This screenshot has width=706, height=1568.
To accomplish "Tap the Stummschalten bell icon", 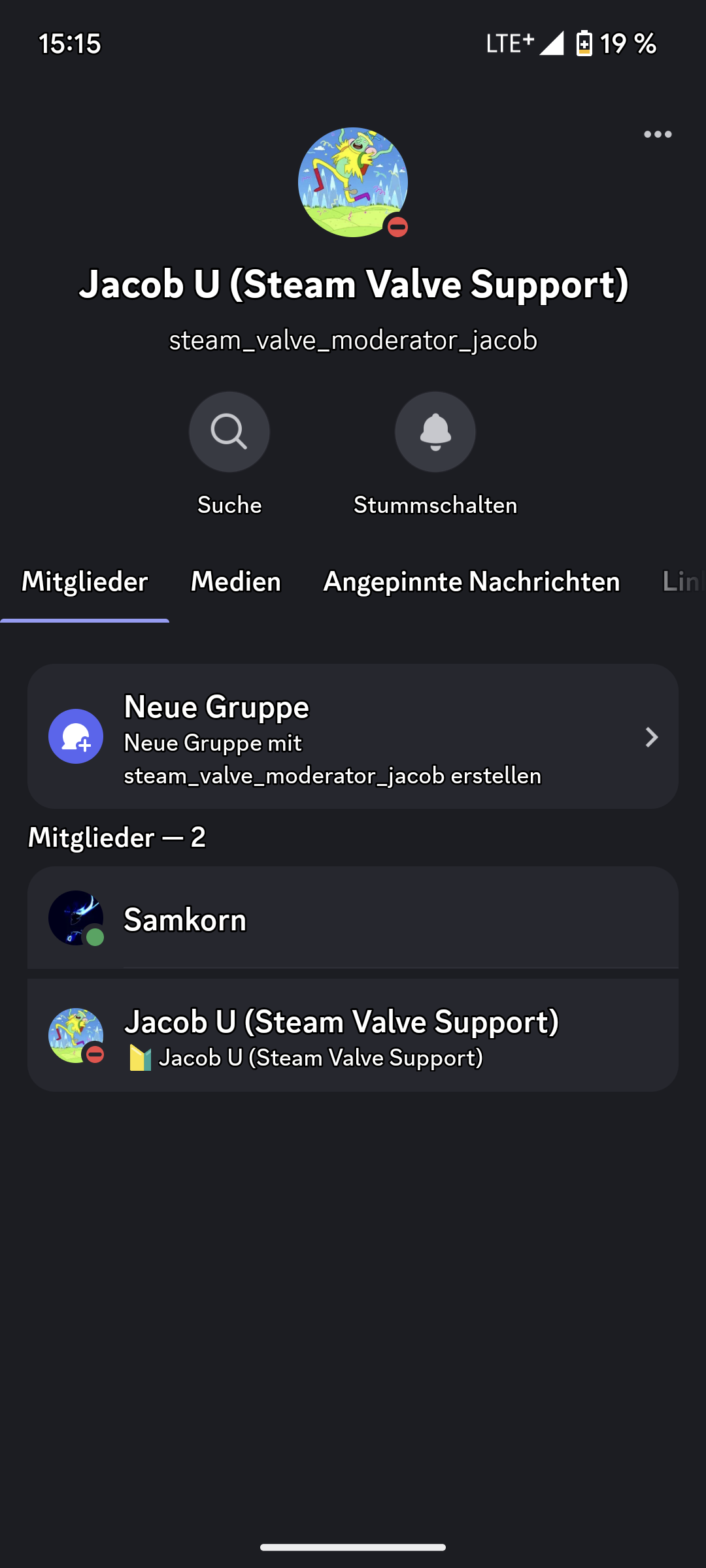I will click(x=435, y=432).
